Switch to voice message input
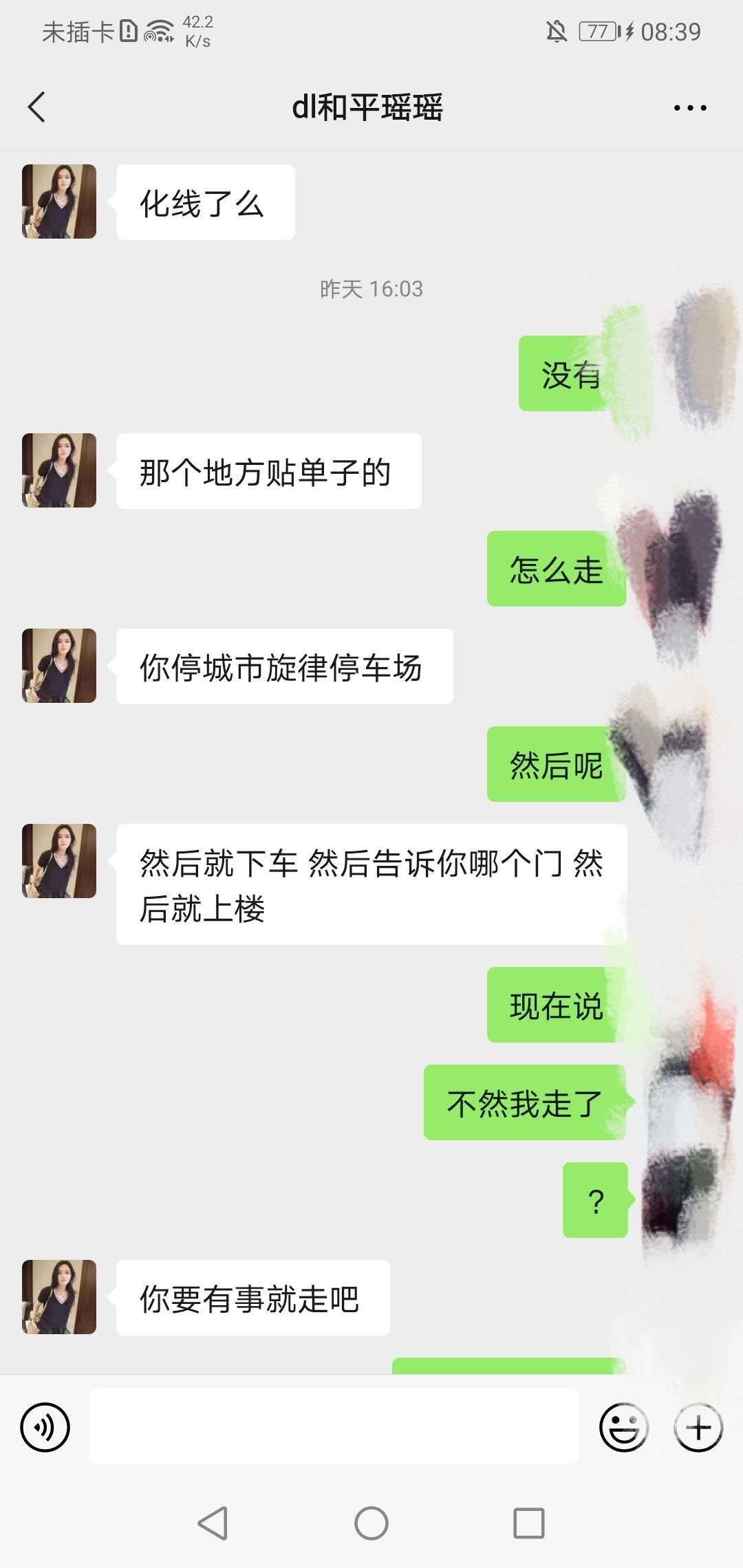Screen dimensions: 743x1568 pos(45,1427)
